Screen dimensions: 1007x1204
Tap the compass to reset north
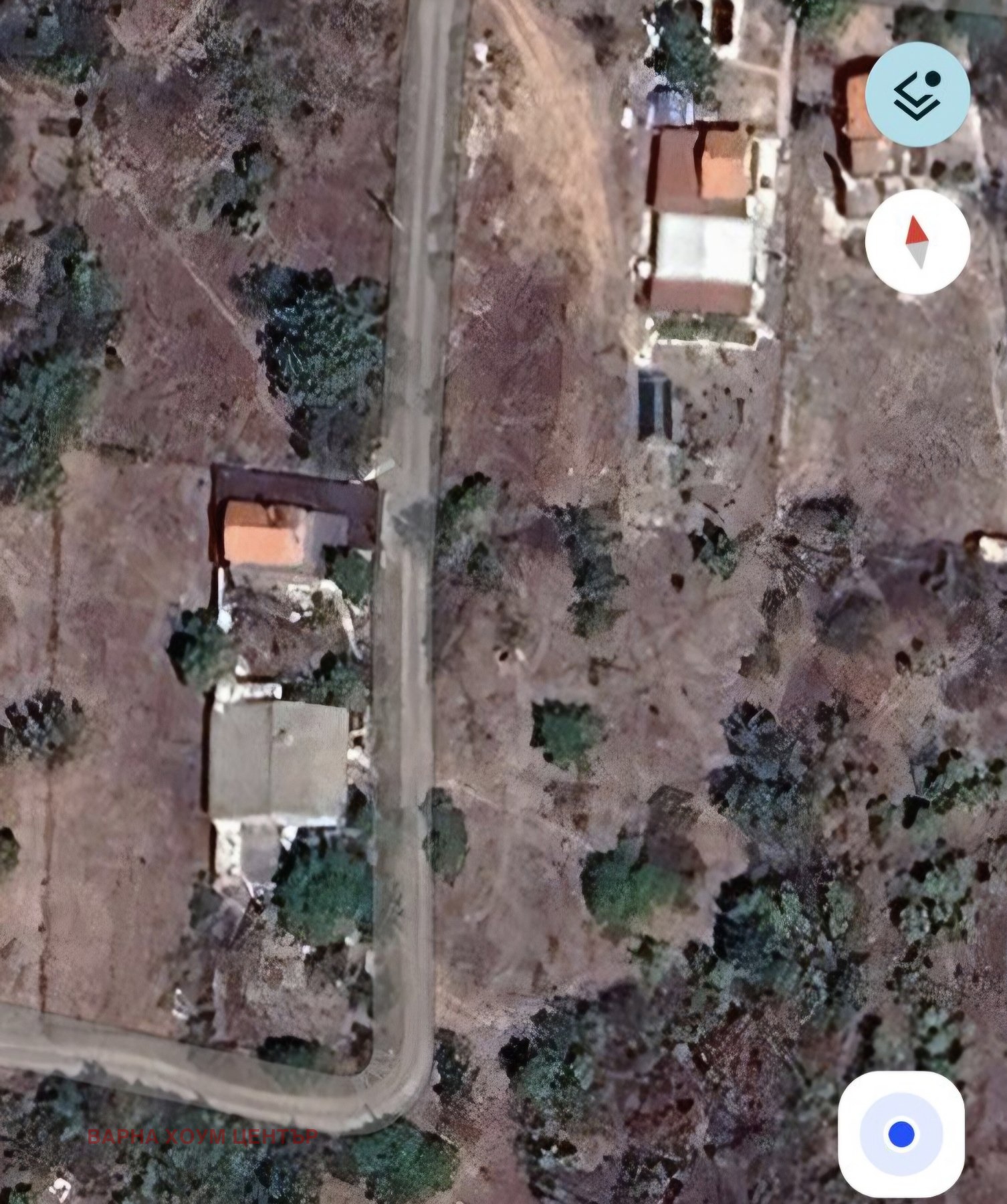[x=917, y=241]
